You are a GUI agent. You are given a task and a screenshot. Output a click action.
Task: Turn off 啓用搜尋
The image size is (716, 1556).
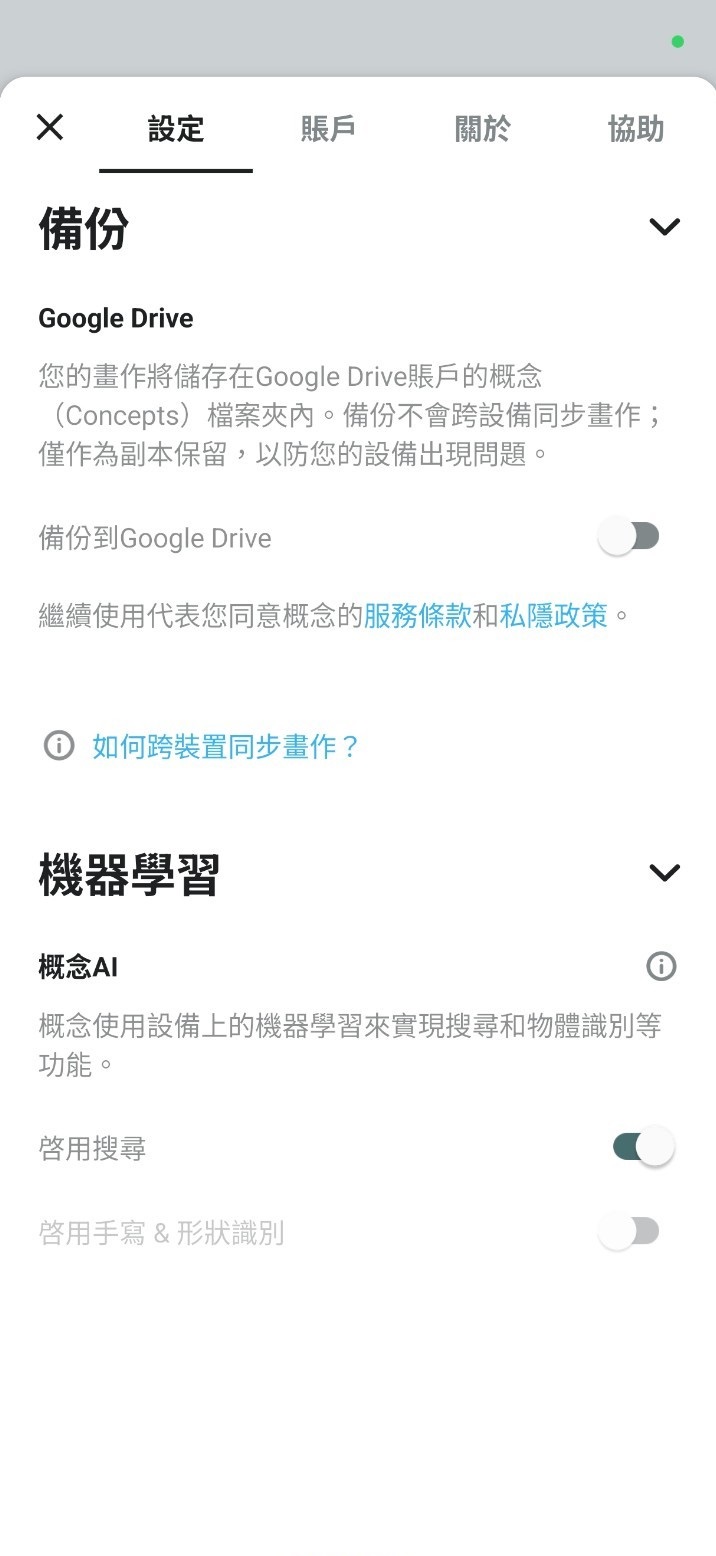[x=643, y=1147]
